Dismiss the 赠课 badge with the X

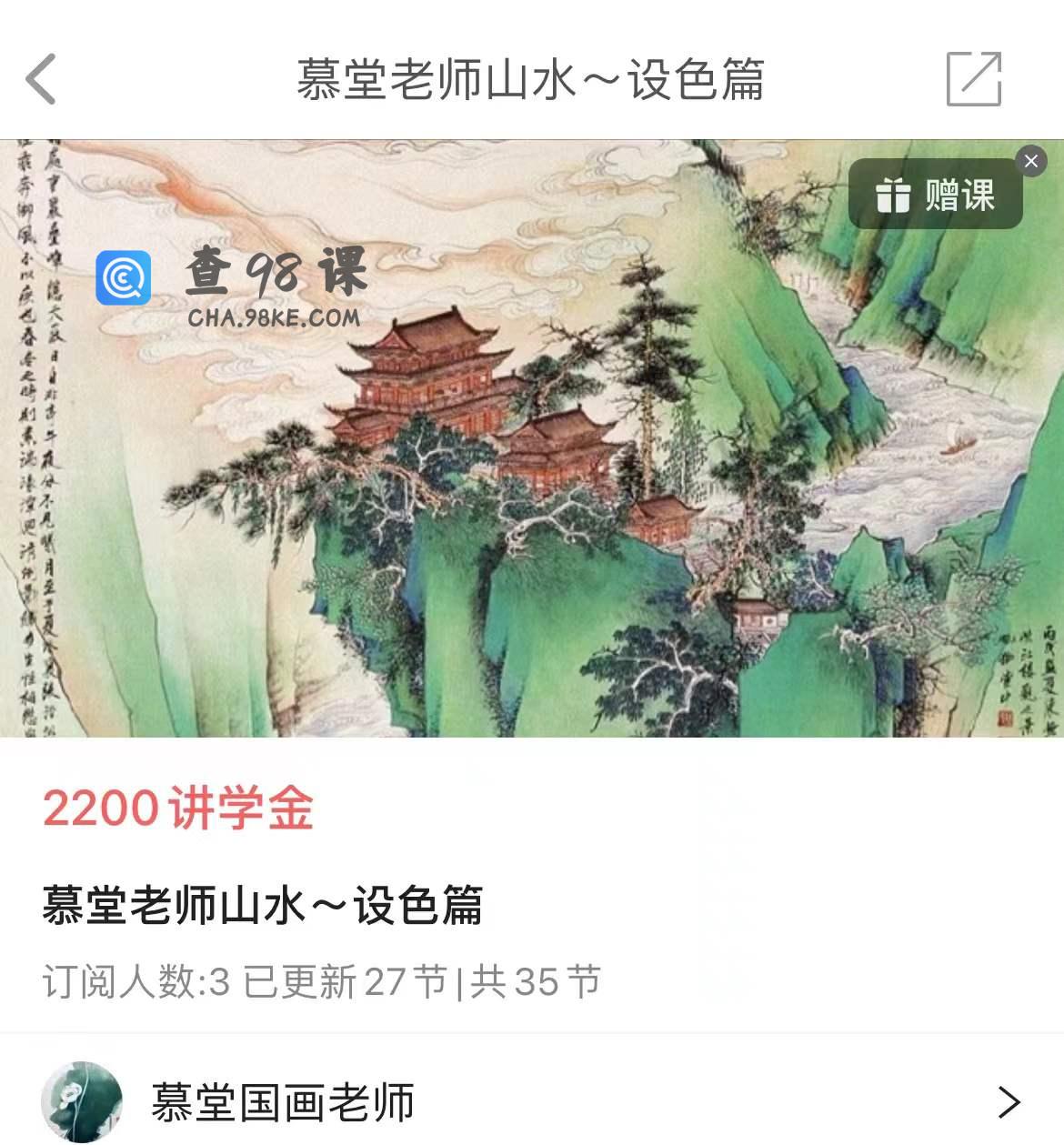[x=1030, y=162]
